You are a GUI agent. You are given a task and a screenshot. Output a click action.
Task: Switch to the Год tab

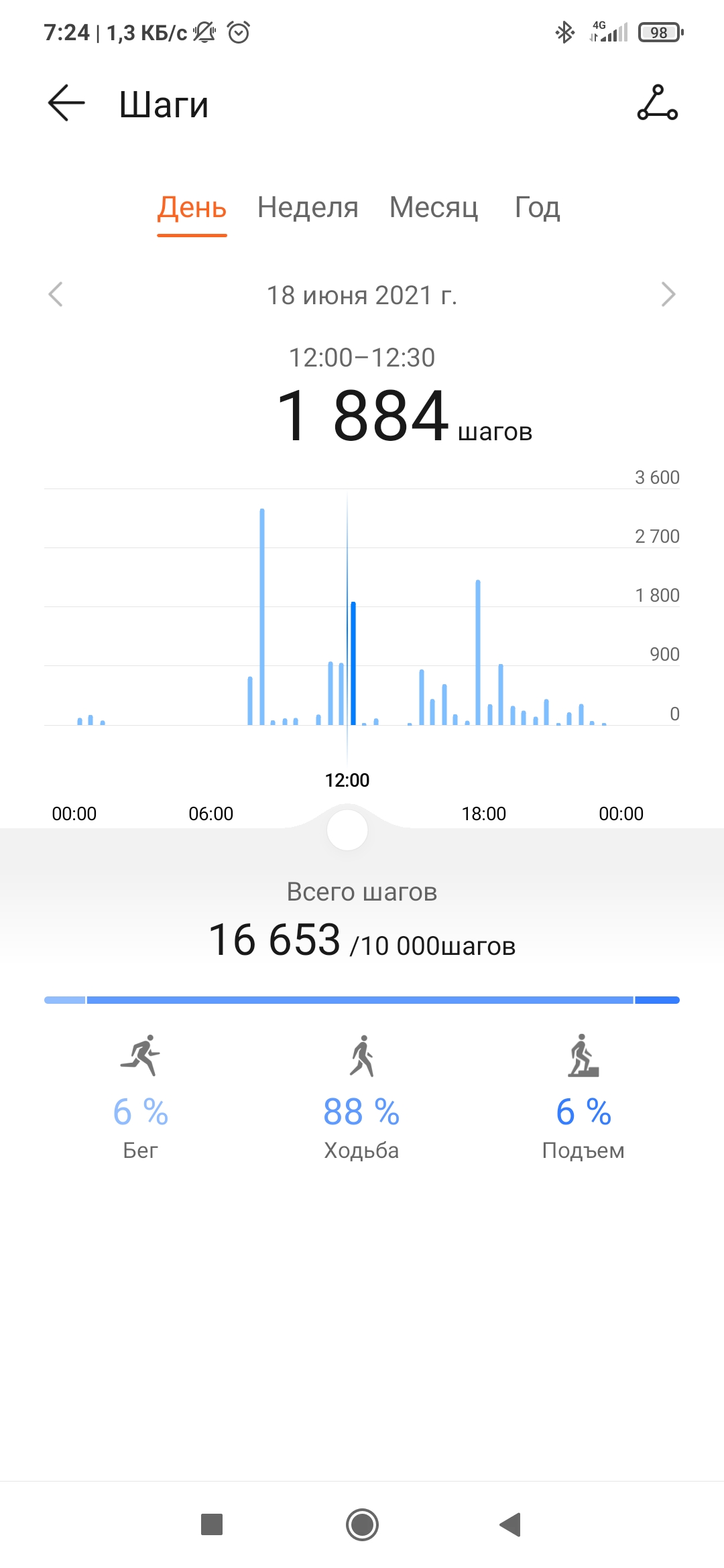(537, 208)
